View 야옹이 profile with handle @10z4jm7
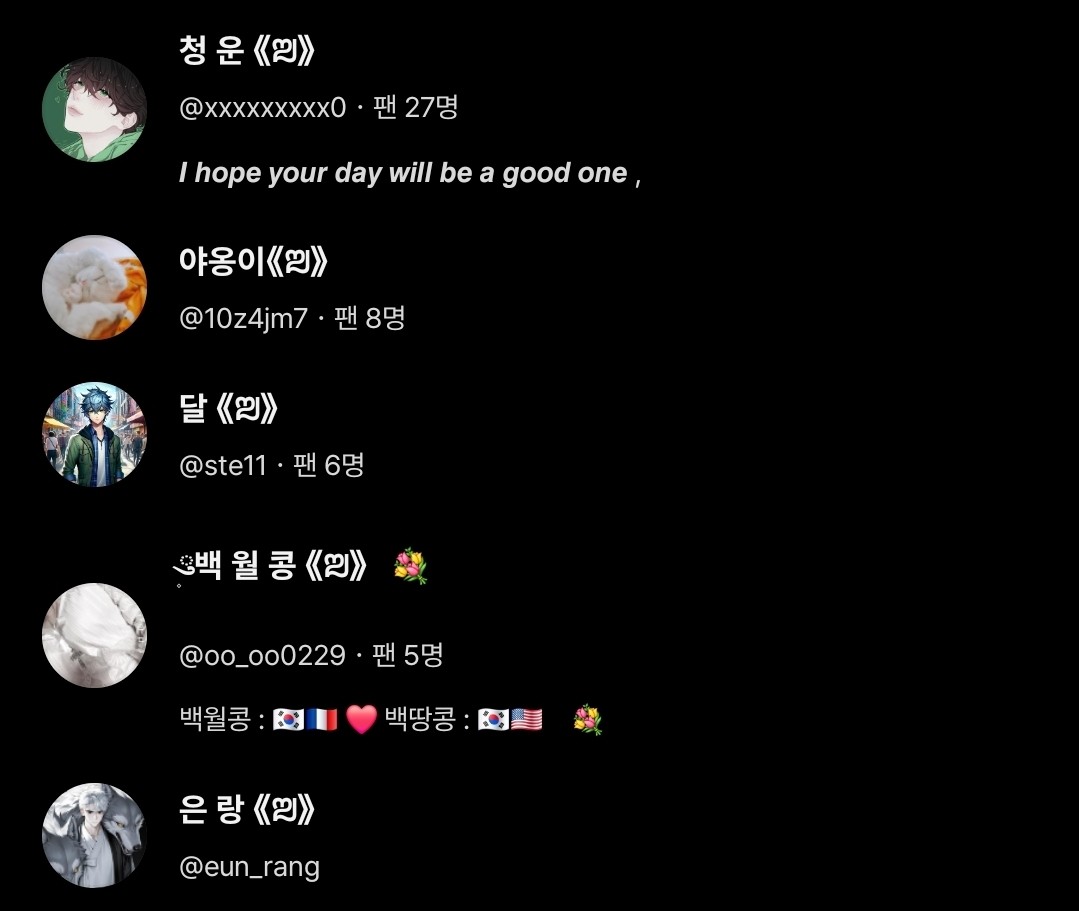This screenshot has height=911, width=1079. pos(252,263)
